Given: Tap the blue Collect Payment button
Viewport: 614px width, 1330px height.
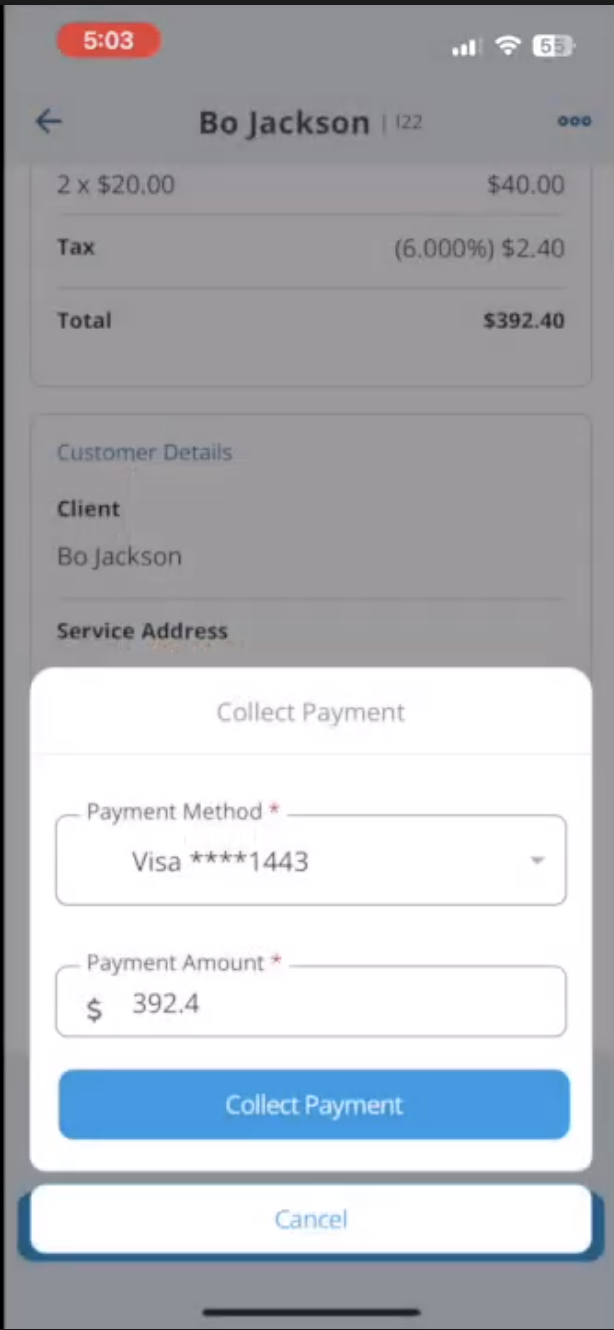Looking at the screenshot, I should click(314, 1105).
